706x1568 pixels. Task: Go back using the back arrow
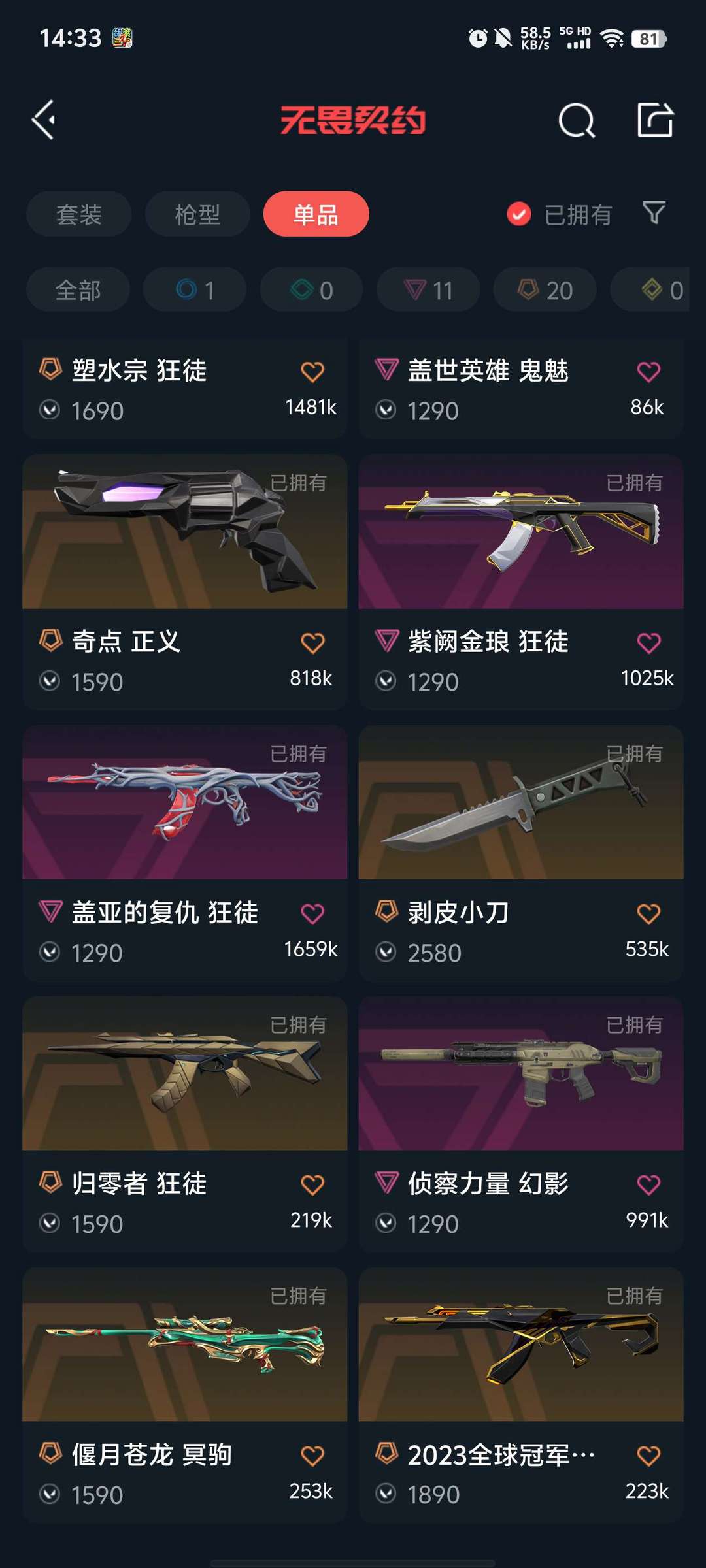pyautogui.click(x=44, y=120)
